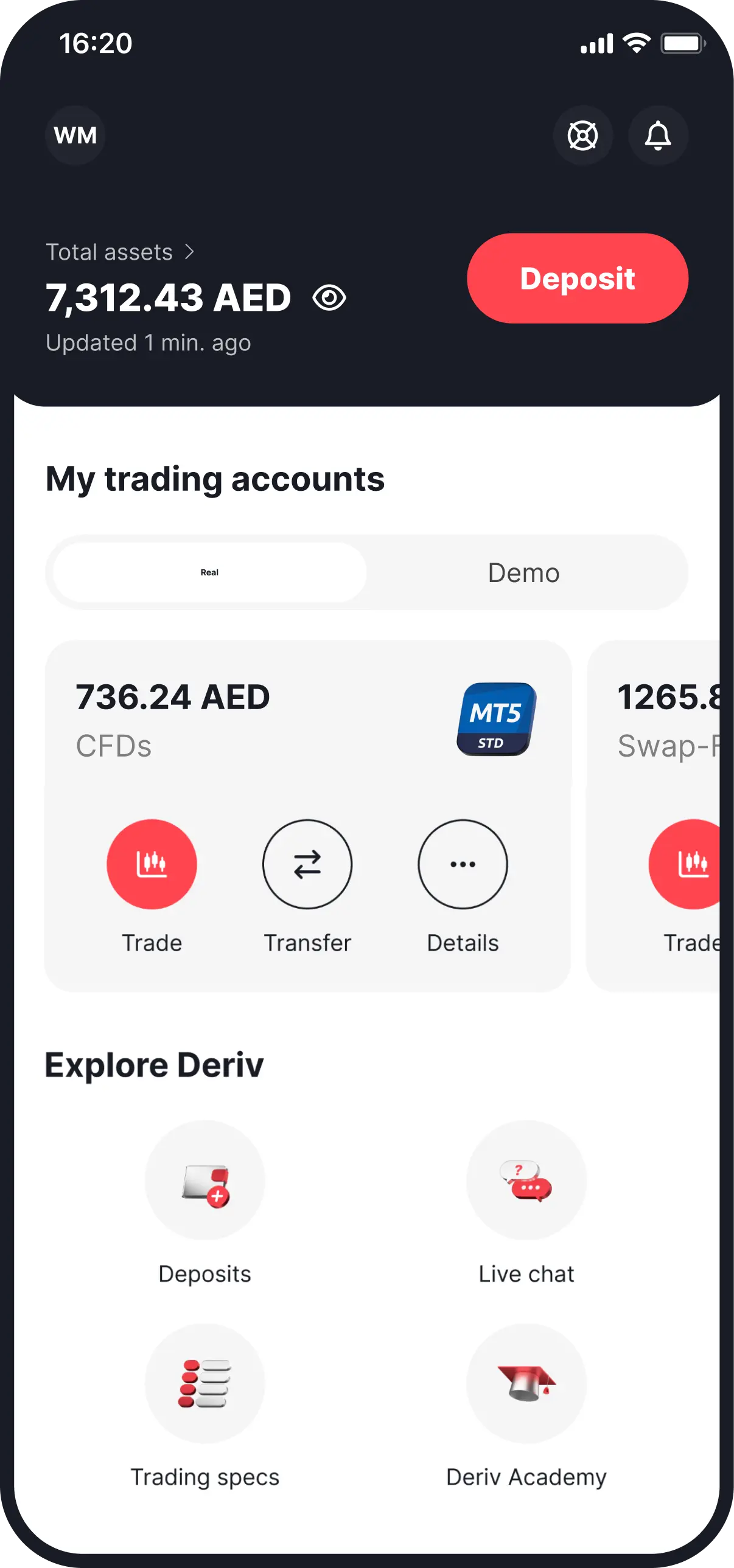Start a Live chat
This screenshot has width=734, height=1568.
(526, 1181)
